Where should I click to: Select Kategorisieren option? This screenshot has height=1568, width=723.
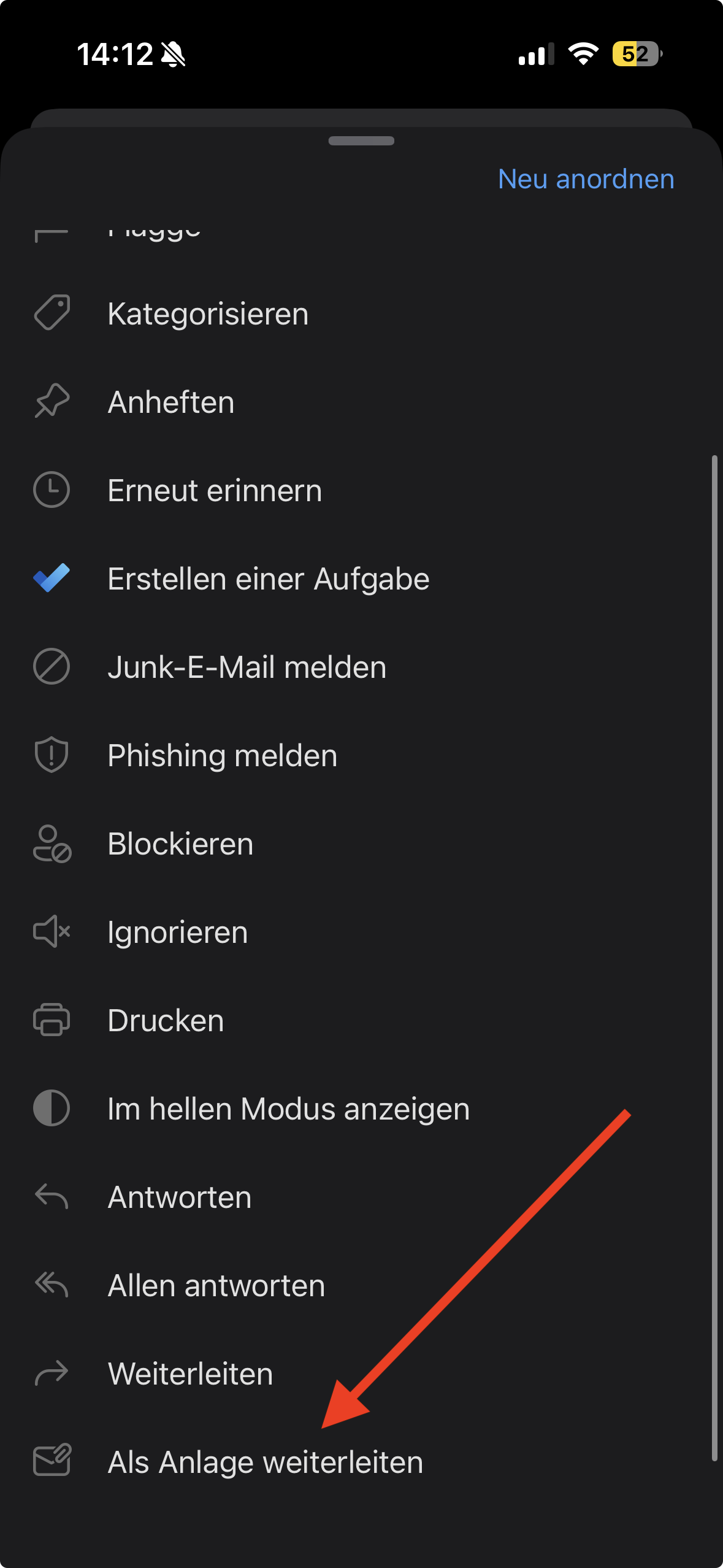pos(207,314)
